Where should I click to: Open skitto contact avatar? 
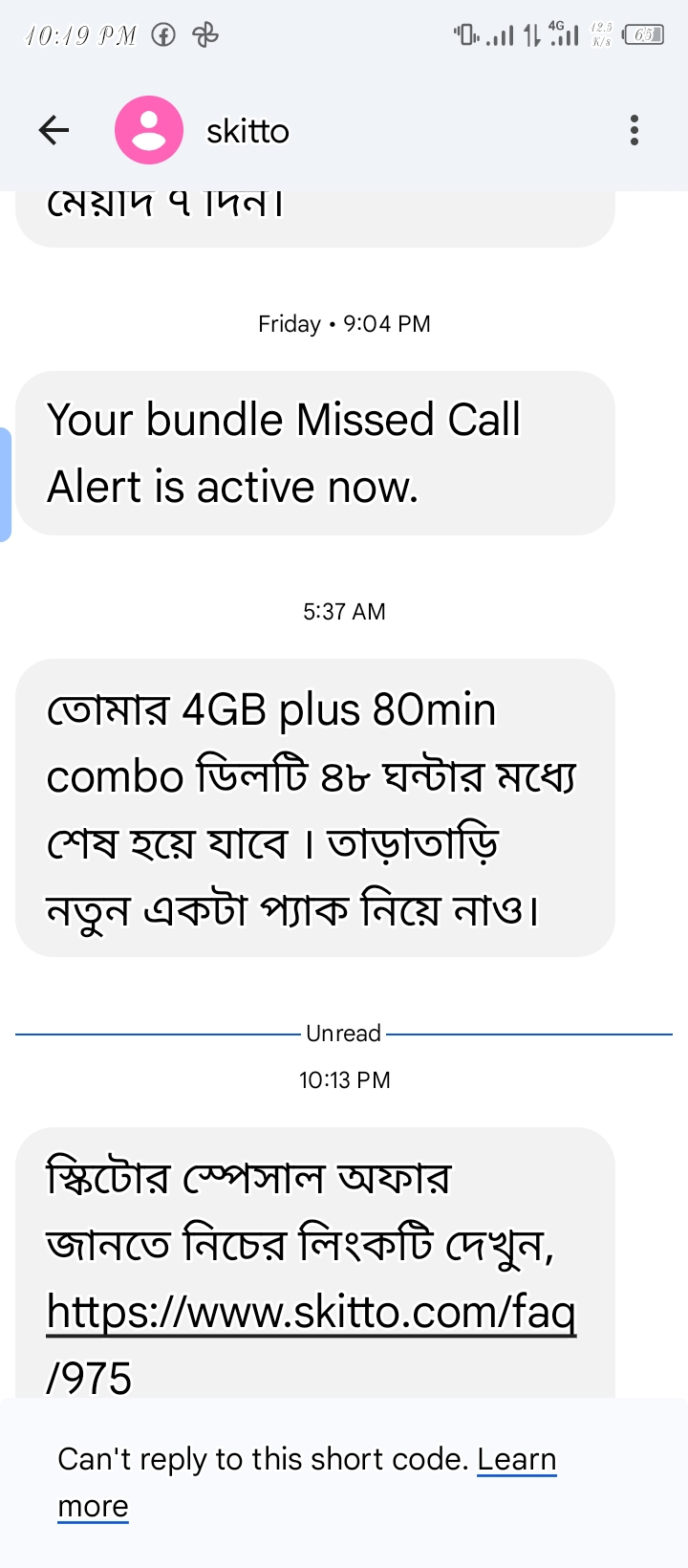pyautogui.click(x=149, y=130)
